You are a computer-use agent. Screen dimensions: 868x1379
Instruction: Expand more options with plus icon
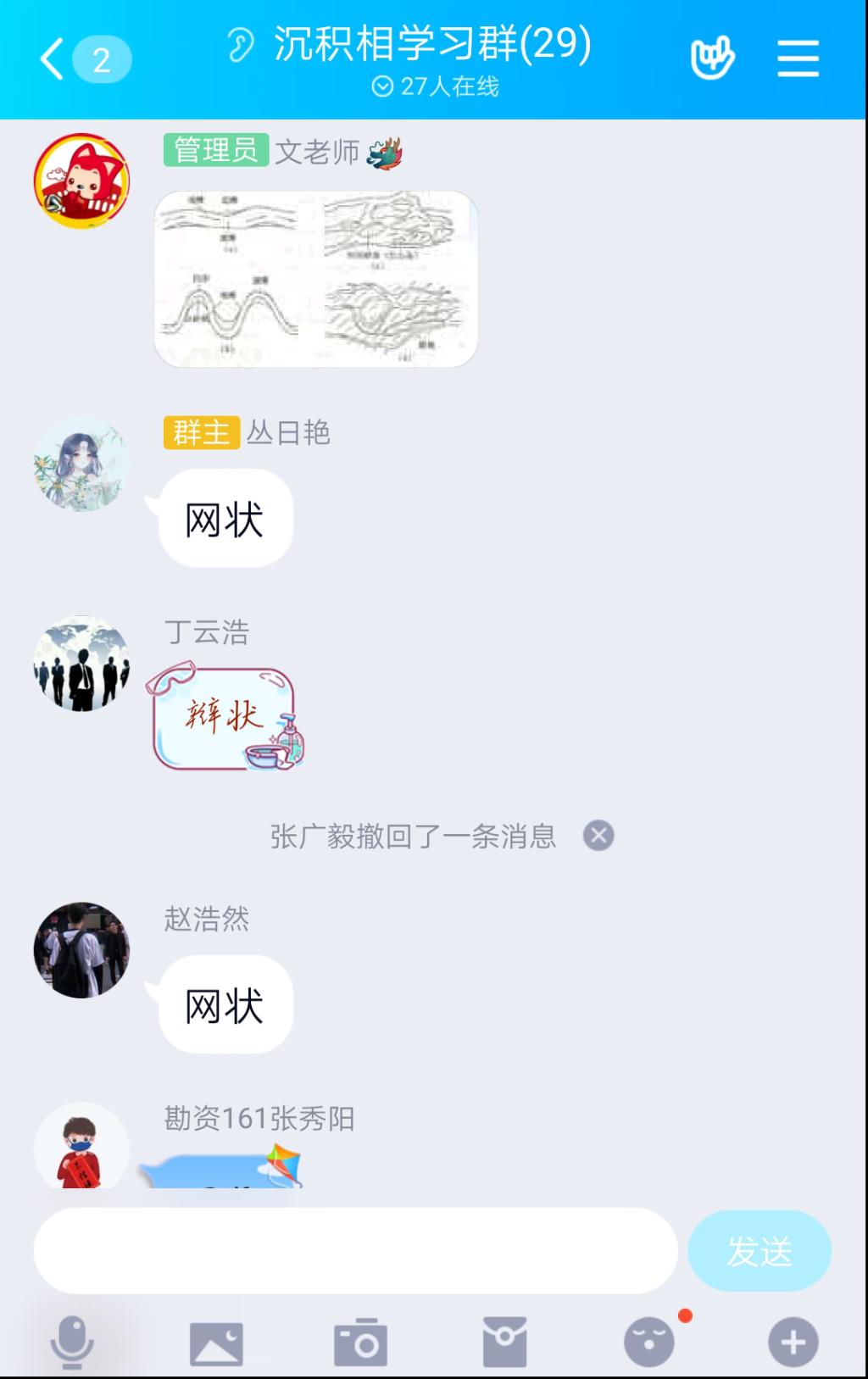point(793,1342)
